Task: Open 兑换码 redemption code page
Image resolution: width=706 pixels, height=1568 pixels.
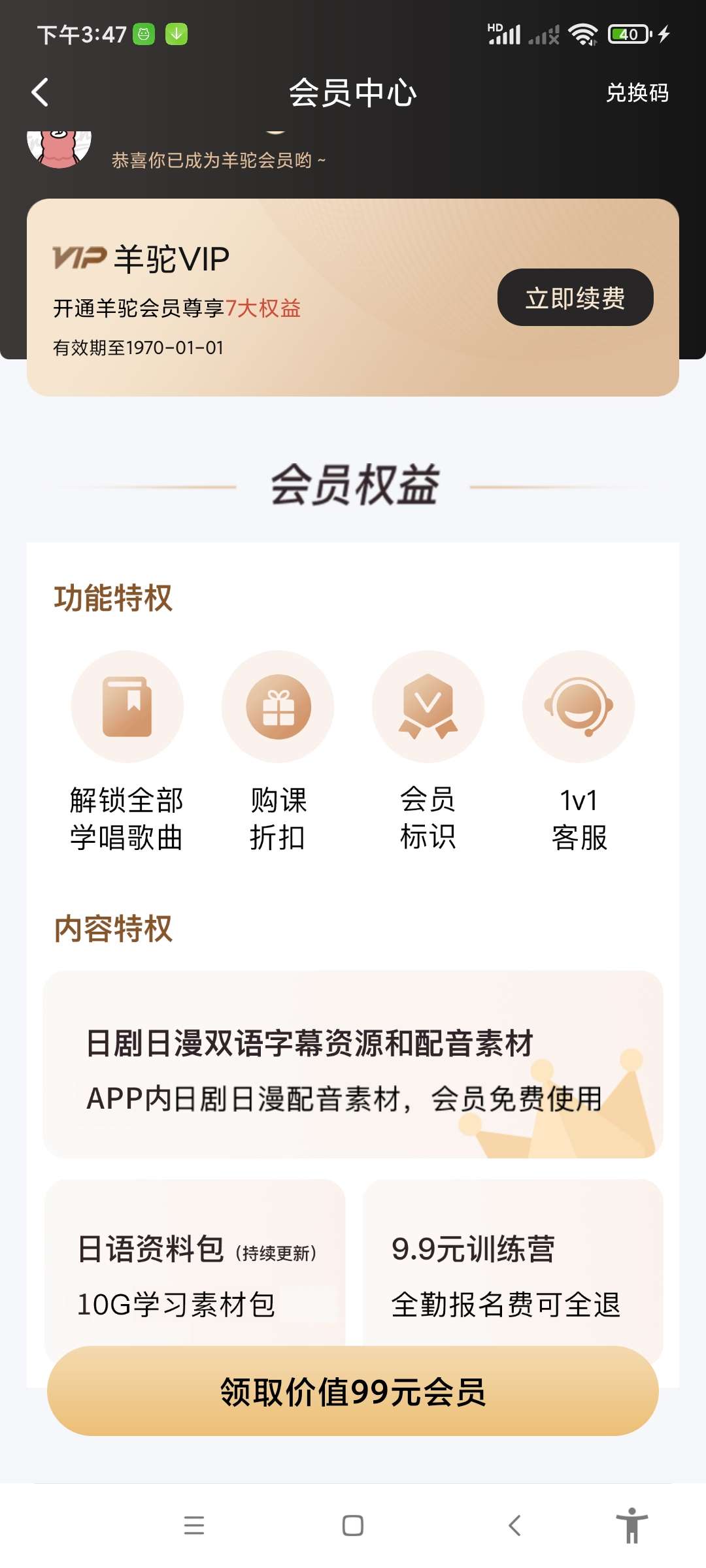Action: [x=637, y=93]
